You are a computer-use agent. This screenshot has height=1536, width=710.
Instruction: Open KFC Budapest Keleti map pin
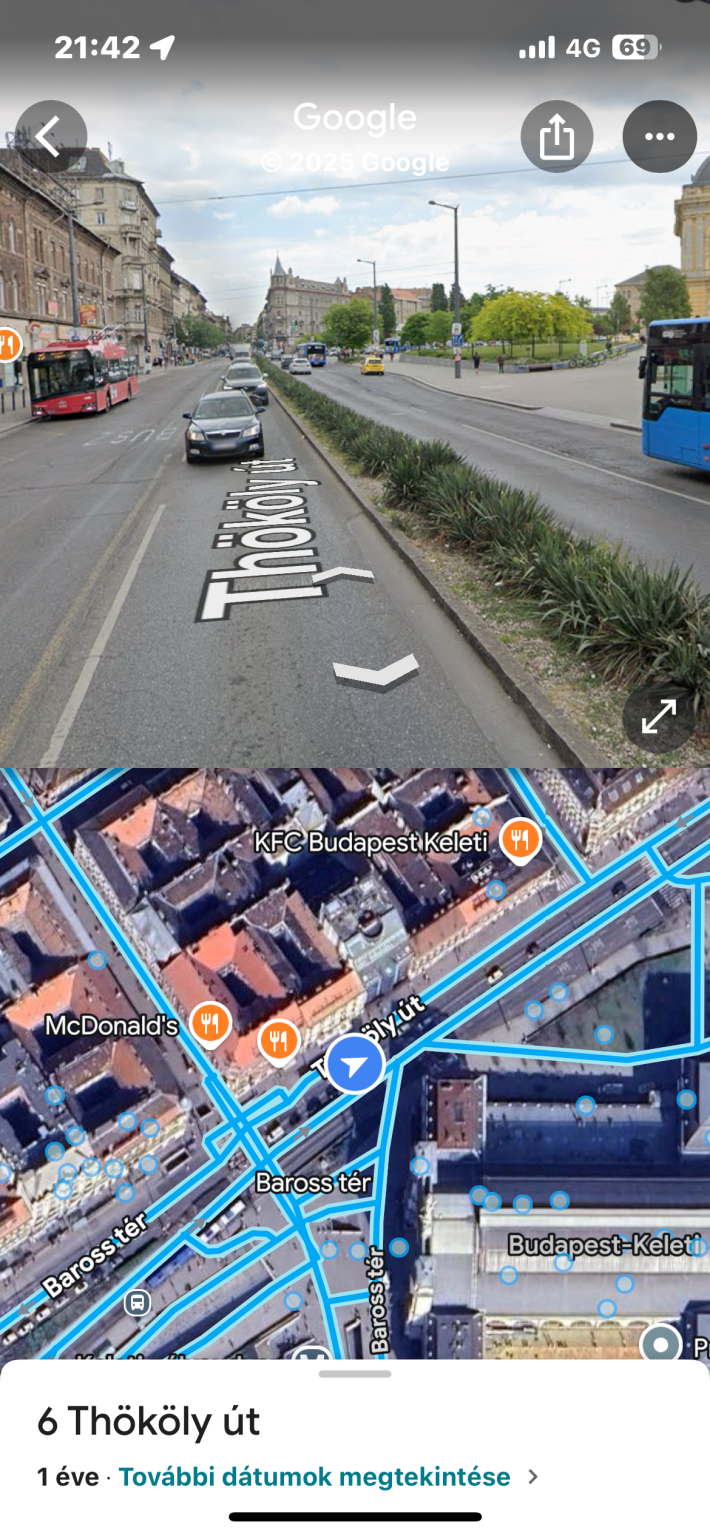coord(520,840)
